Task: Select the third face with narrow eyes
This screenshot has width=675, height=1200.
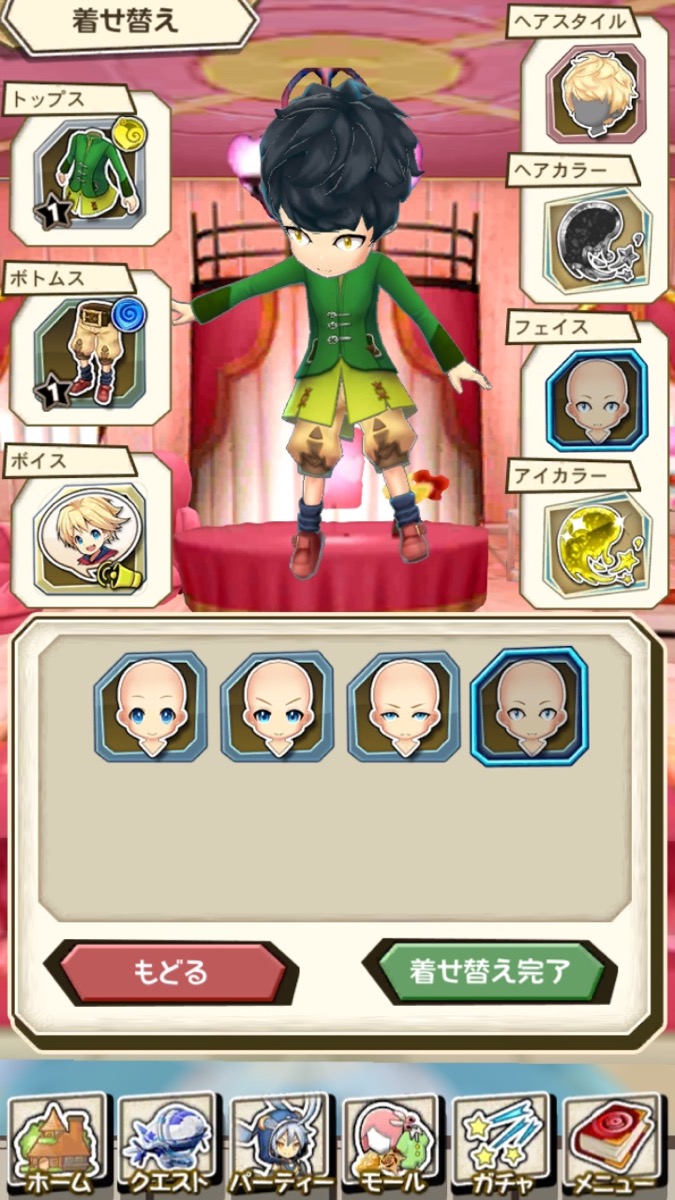Action: (x=403, y=706)
